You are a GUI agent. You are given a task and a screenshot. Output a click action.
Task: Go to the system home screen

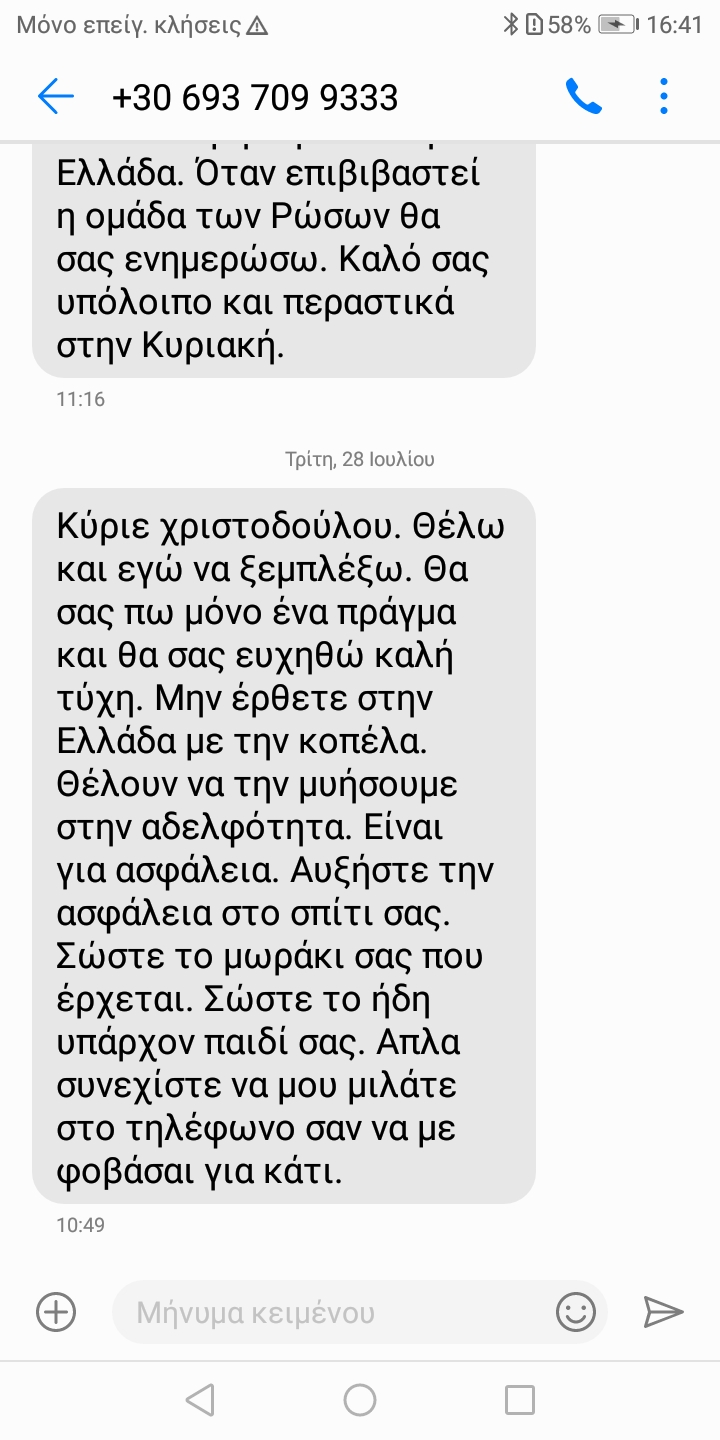[x=360, y=1400]
